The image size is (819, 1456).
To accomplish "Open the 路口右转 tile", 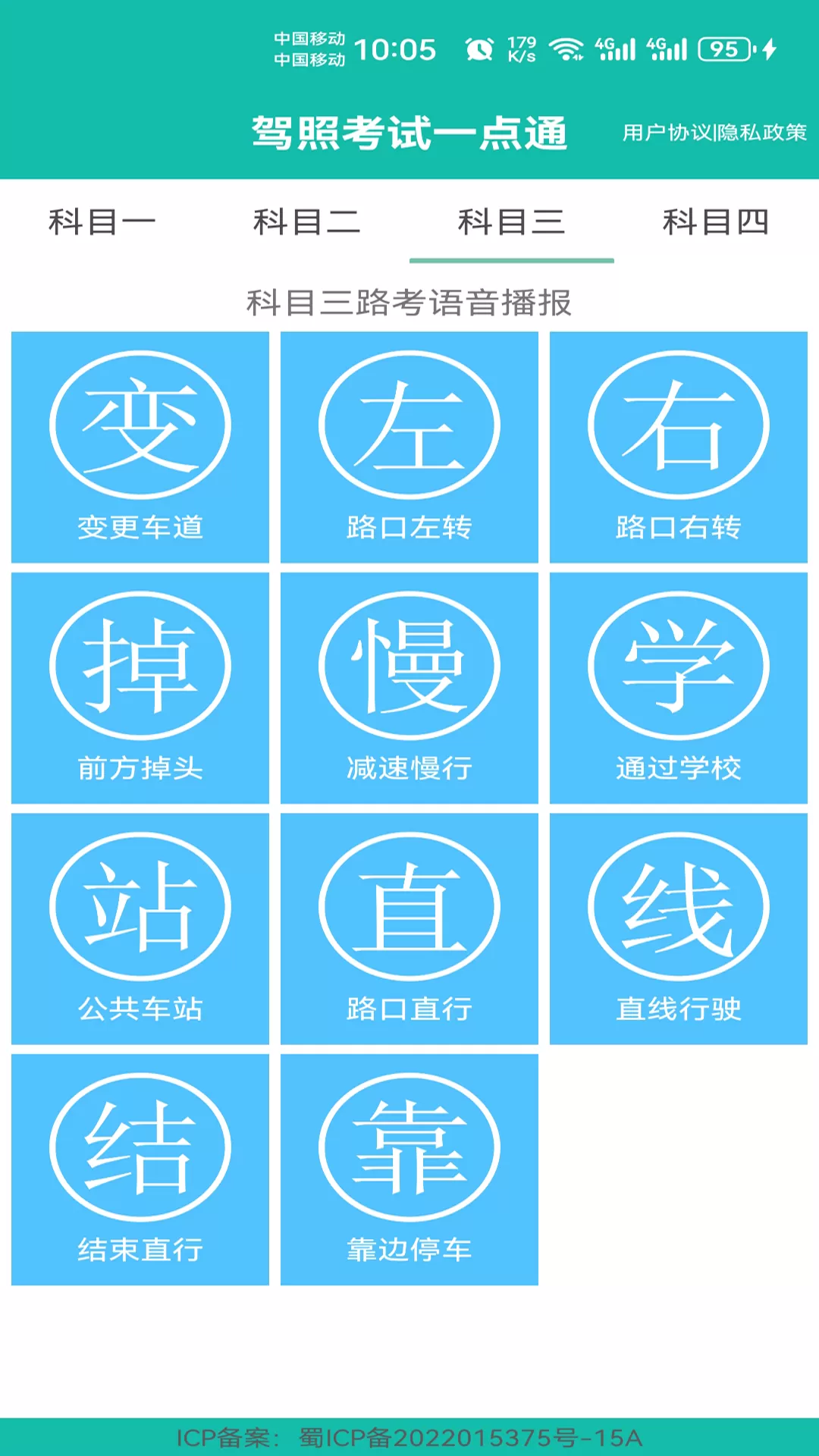I will pyautogui.click(x=679, y=447).
